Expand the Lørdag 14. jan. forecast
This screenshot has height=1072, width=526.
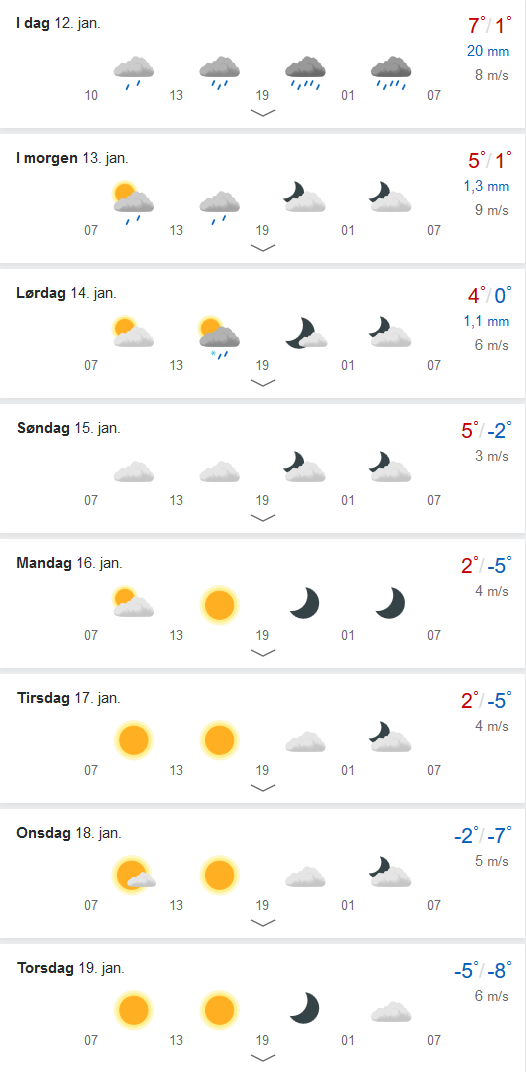tap(263, 383)
